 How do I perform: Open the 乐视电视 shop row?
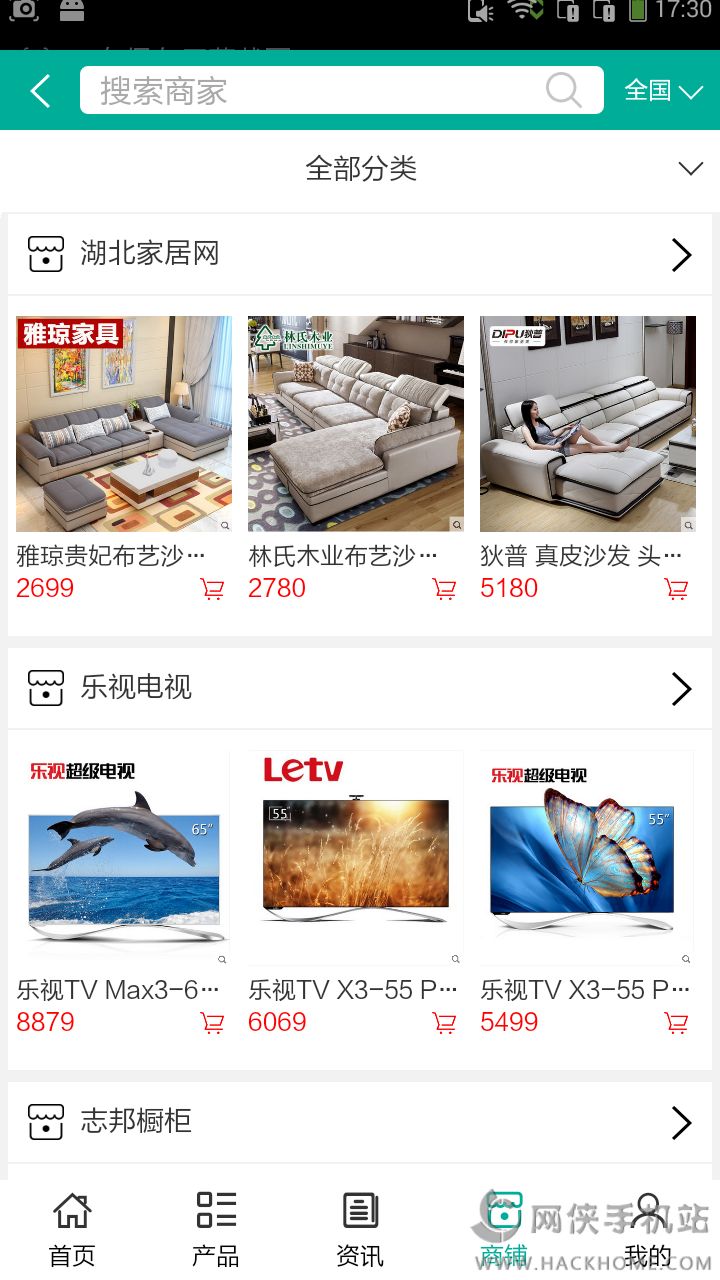point(360,688)
